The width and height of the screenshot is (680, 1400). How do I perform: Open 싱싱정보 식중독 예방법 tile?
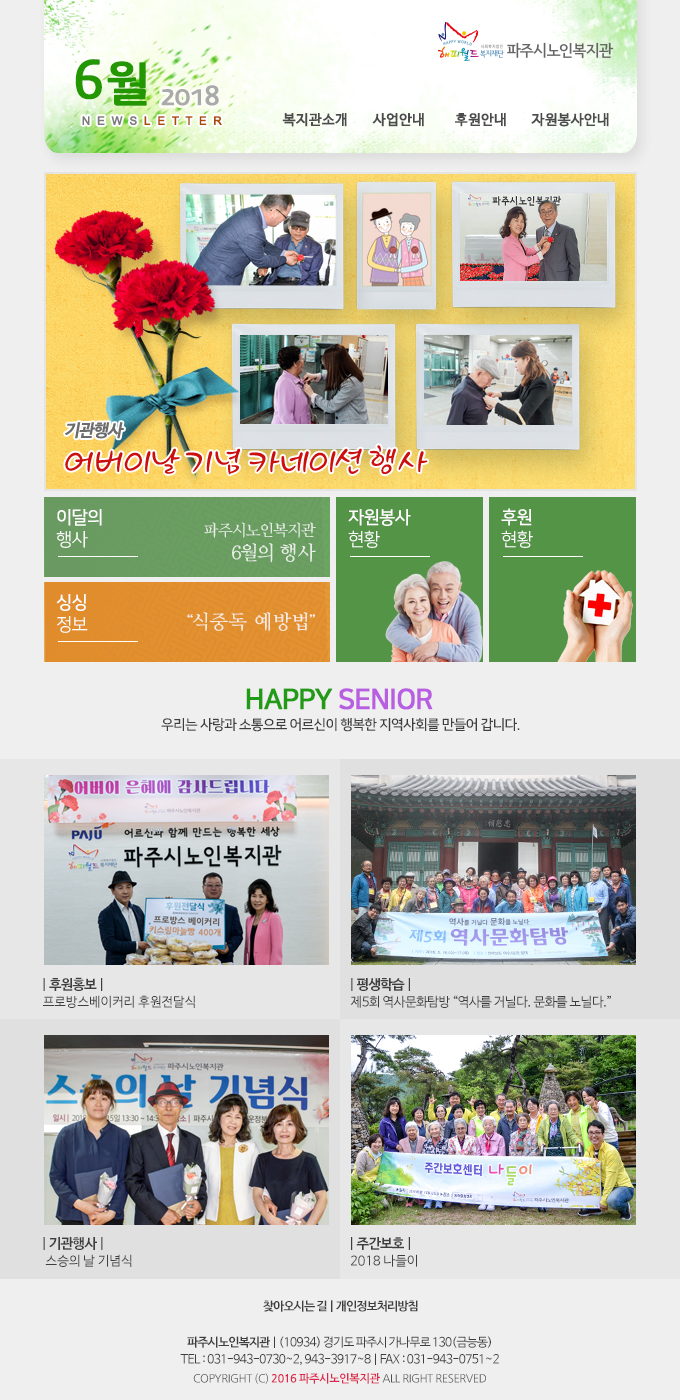[186, 621]
